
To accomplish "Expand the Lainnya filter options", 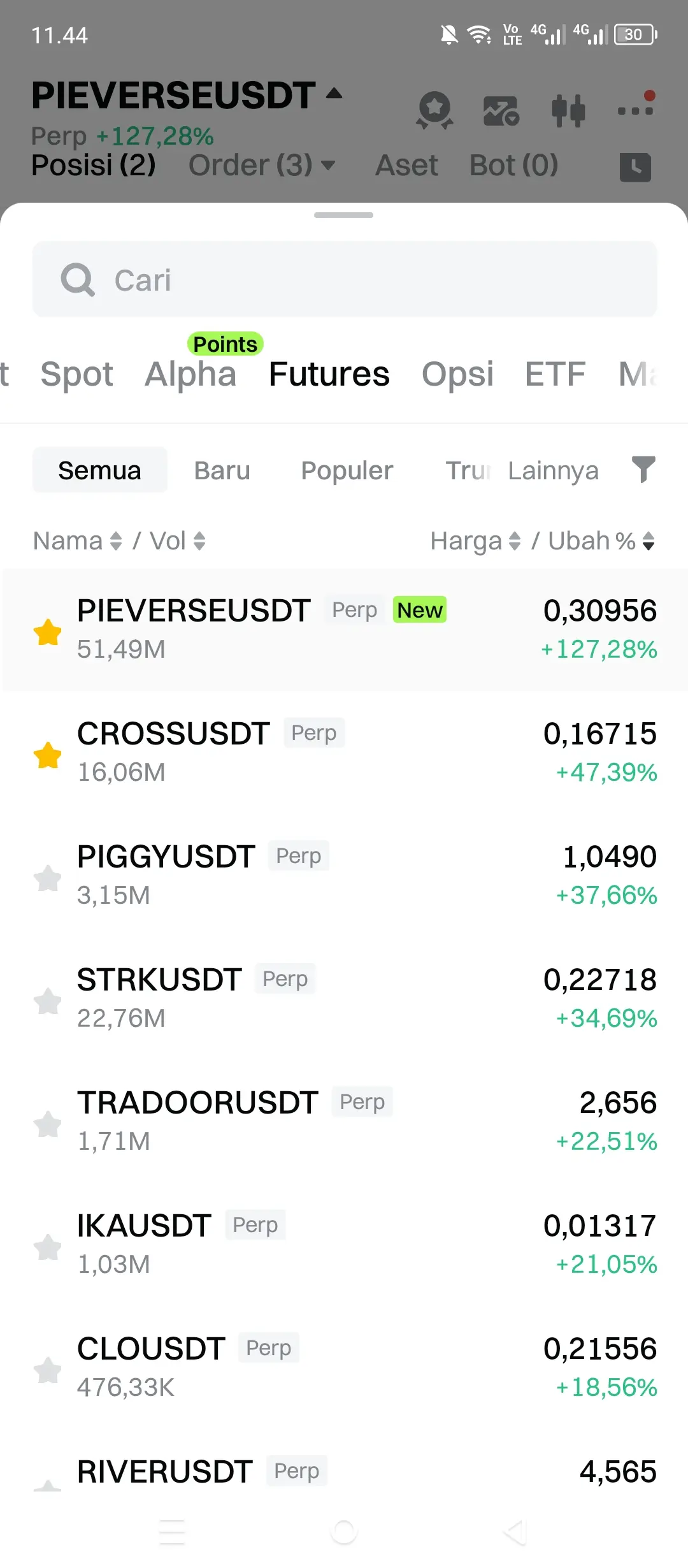I will 553,470.
